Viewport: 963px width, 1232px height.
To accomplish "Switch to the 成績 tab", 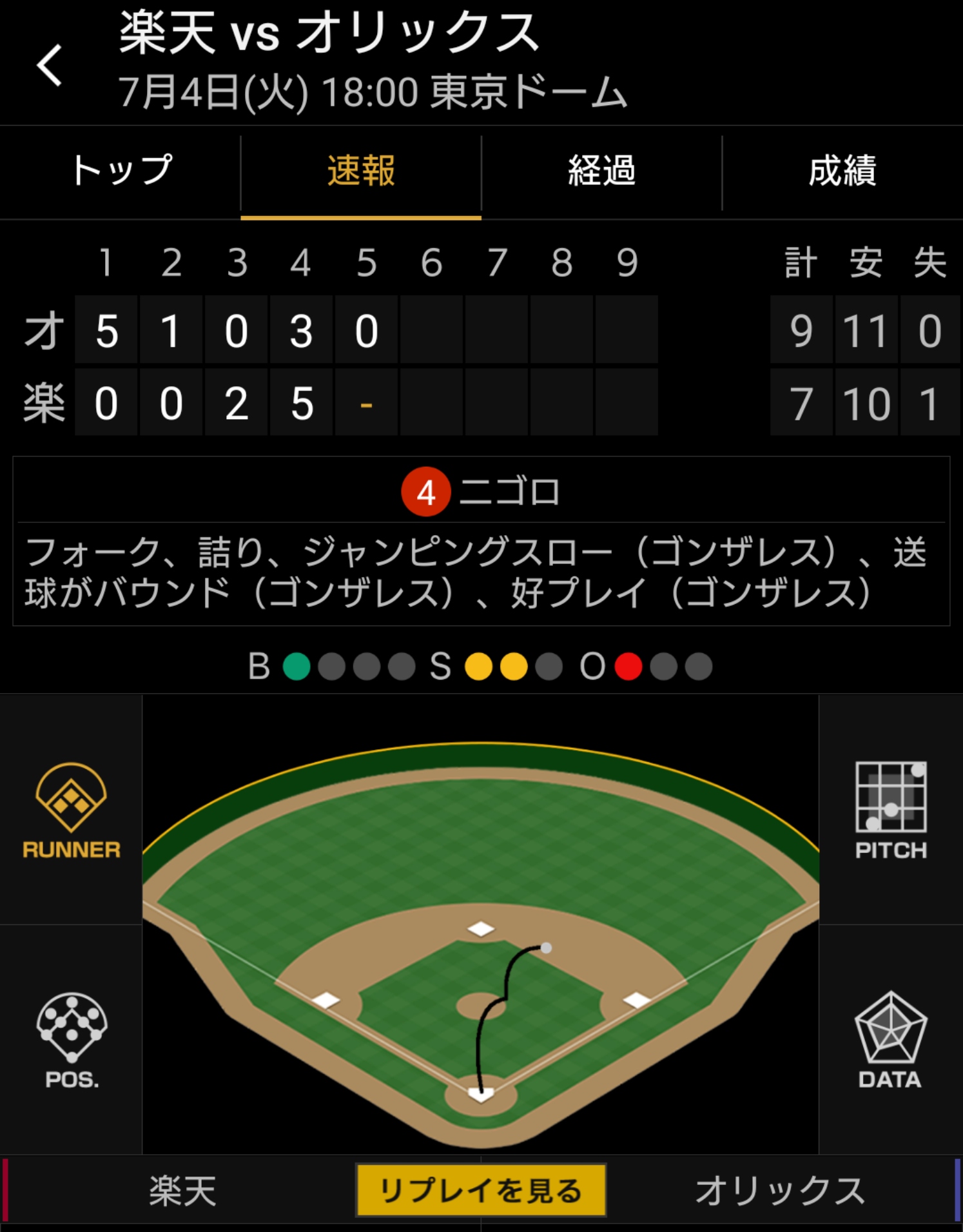I will coord(842,171).
